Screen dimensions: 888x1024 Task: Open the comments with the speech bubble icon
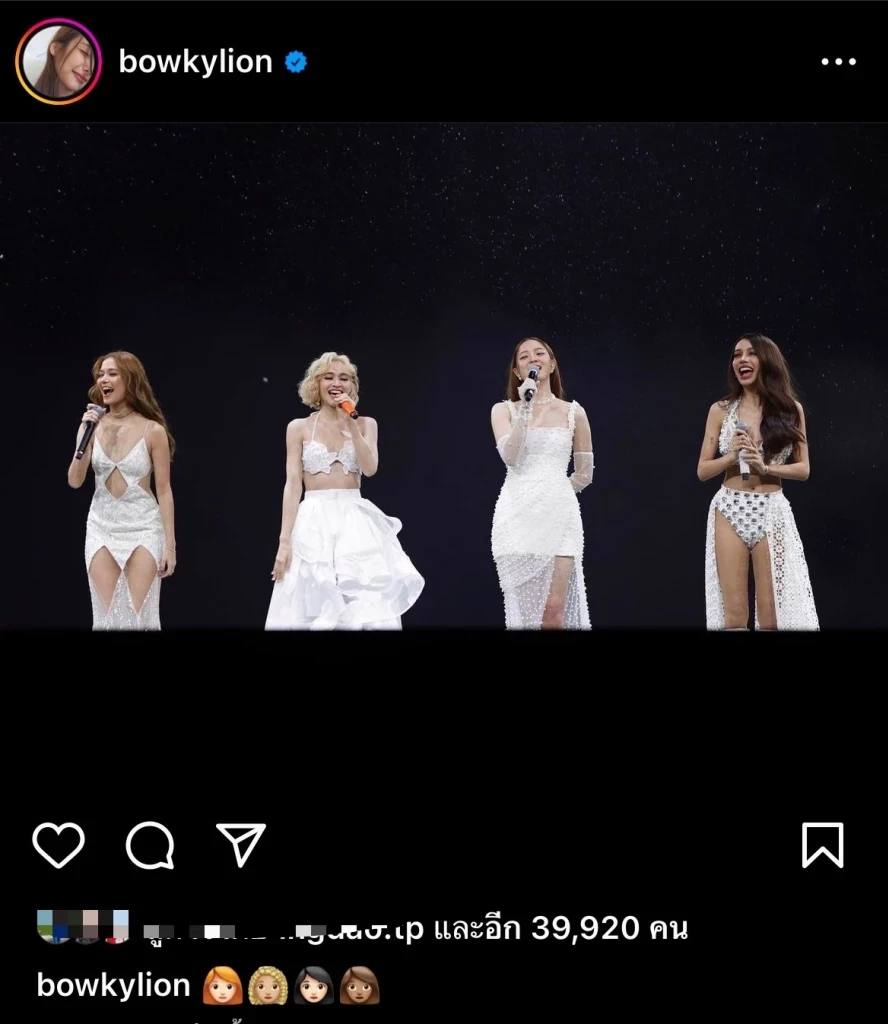(148, 843)
